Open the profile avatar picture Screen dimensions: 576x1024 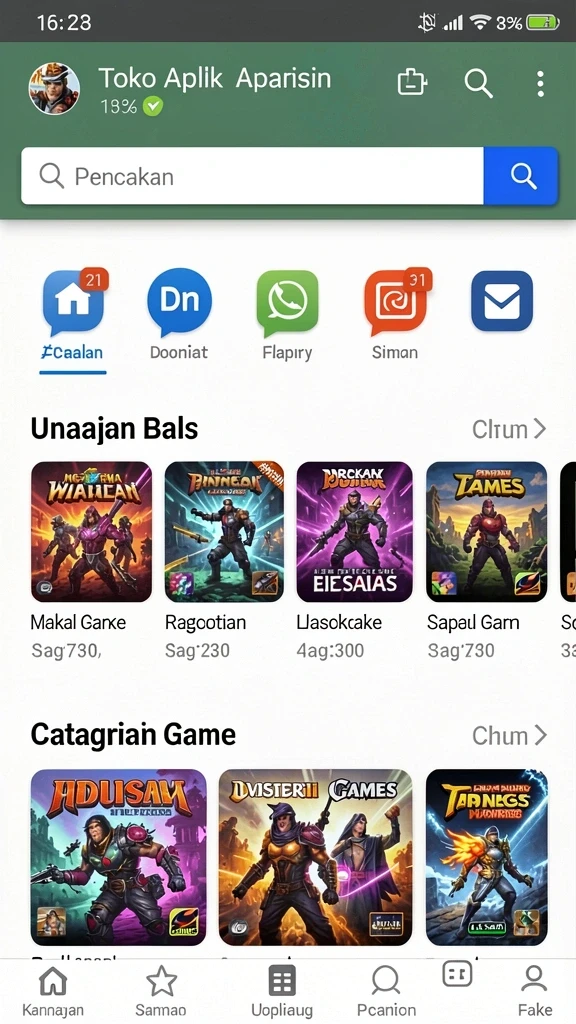click(x=54, y=88)
